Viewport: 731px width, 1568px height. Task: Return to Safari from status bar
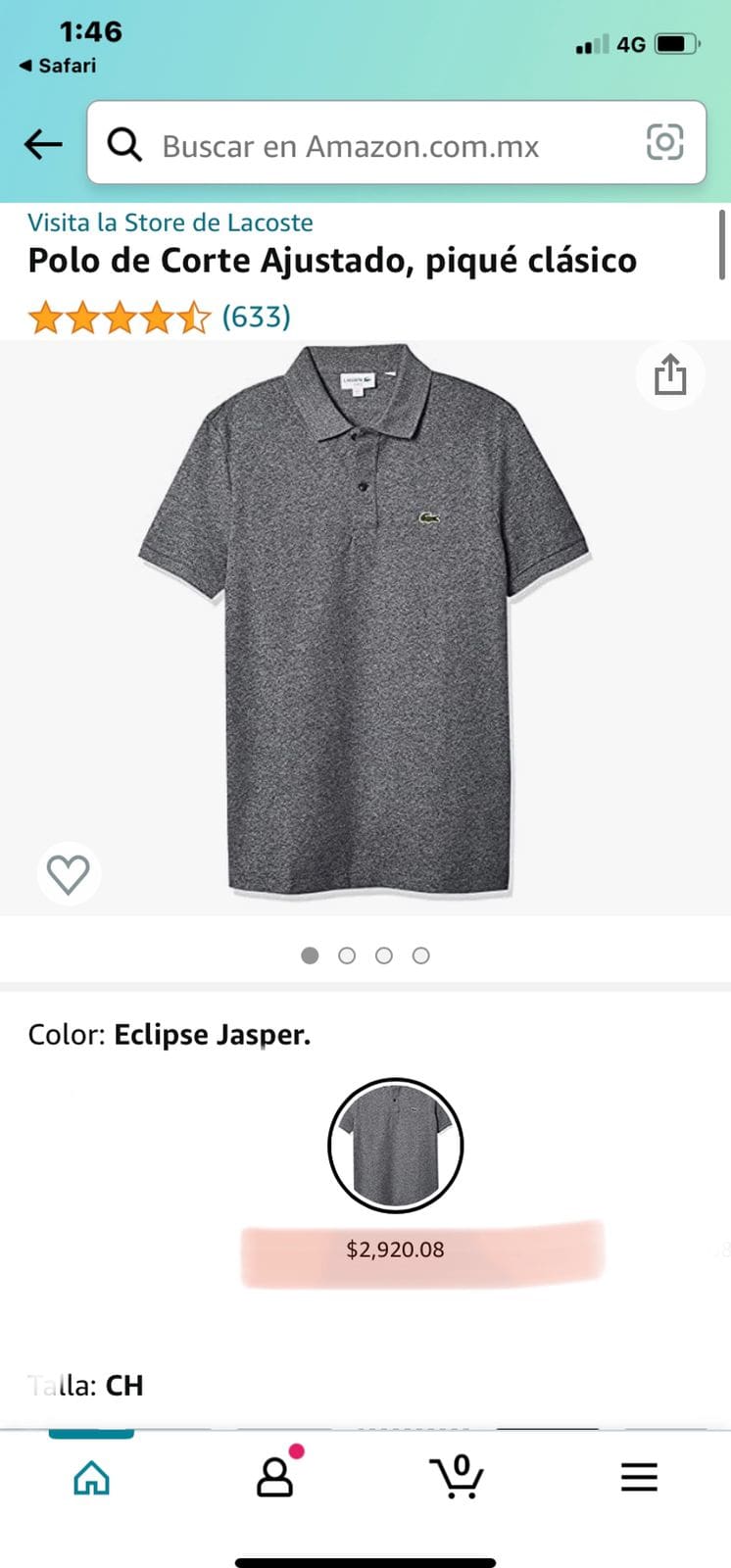tap(58, 66)
